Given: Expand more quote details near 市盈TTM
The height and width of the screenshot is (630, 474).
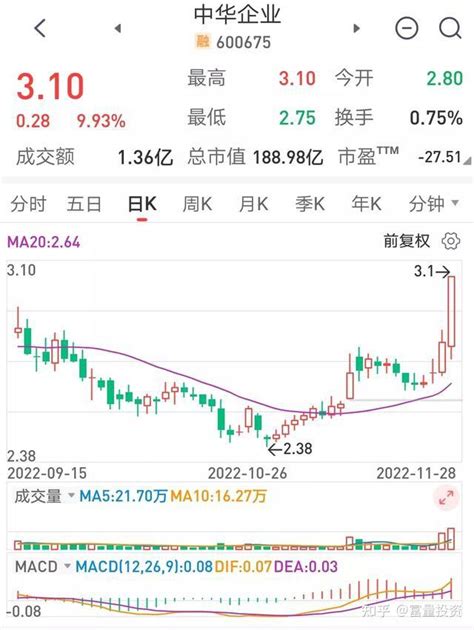Looking at the screenshot, I should point(468,161).
